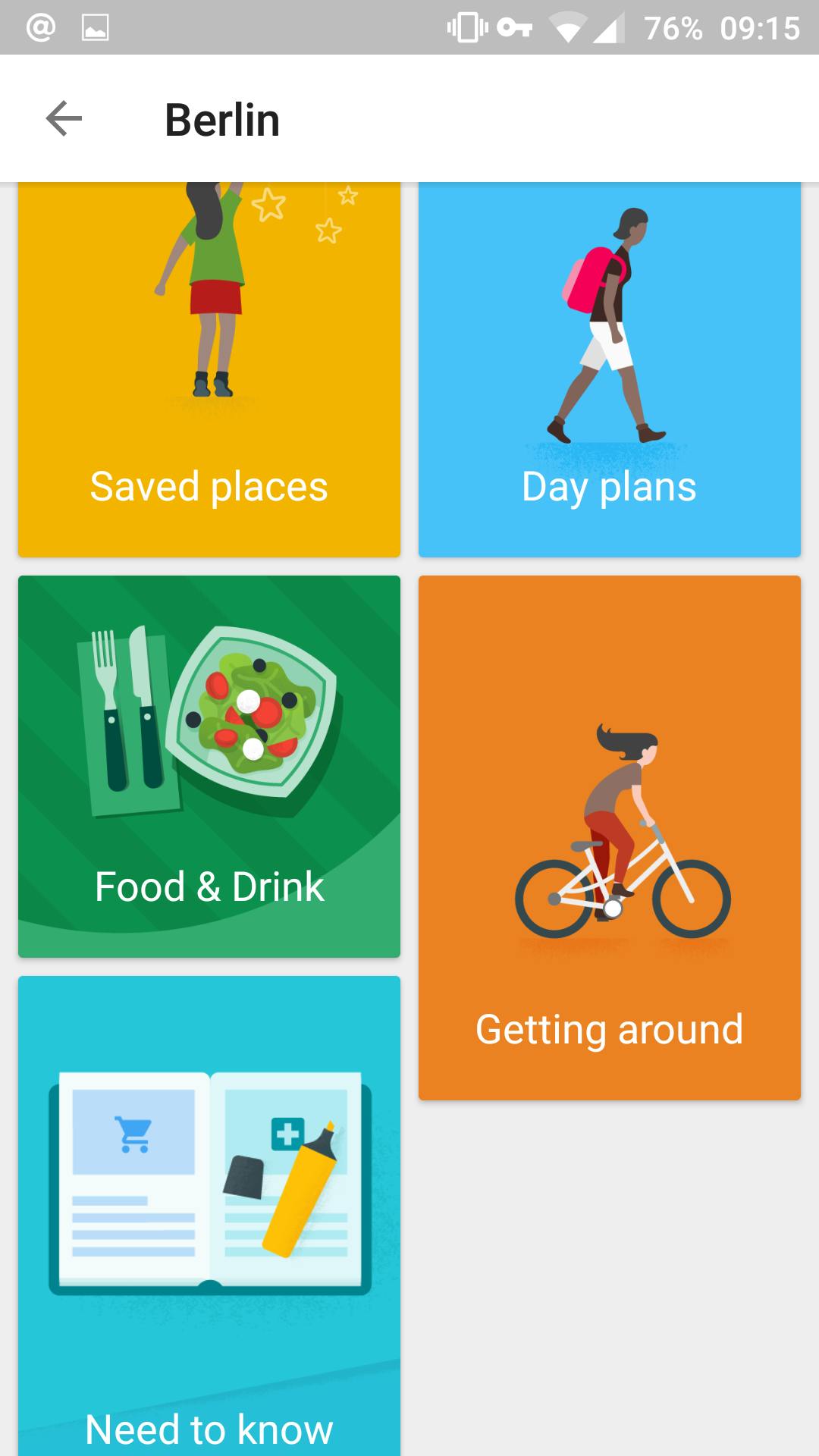Viewport: 819px width, 1456px height.
Task: View the Need to know card
Action: (x=209, y=1213)
